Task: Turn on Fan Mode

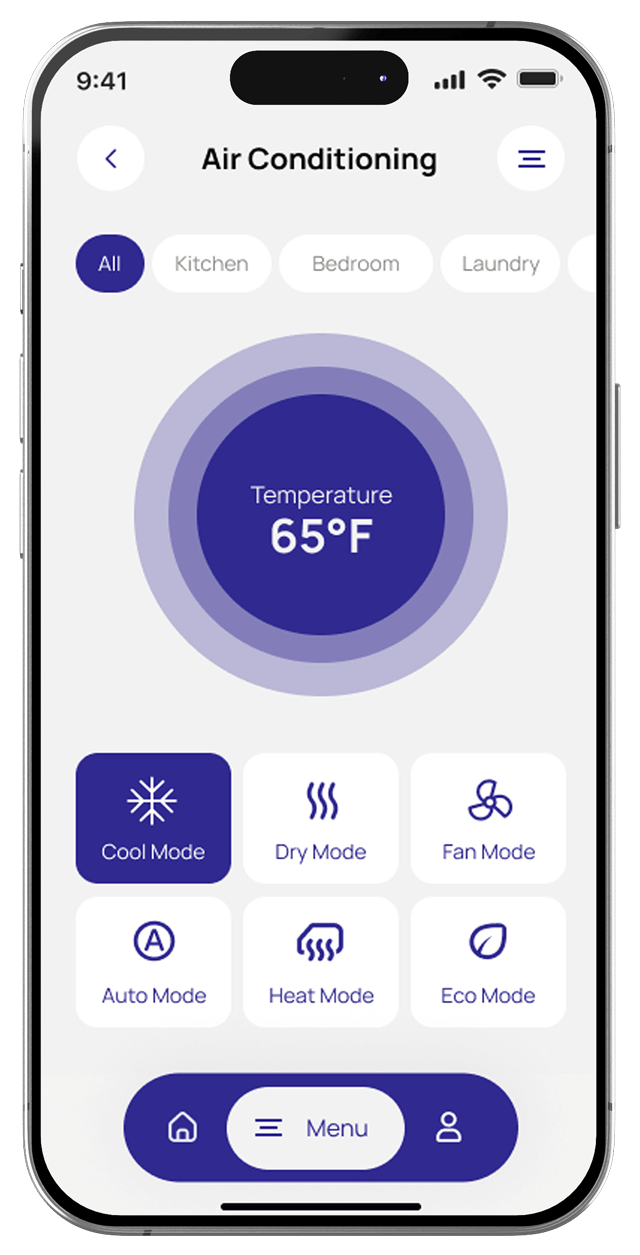Action: click(488, 818)
